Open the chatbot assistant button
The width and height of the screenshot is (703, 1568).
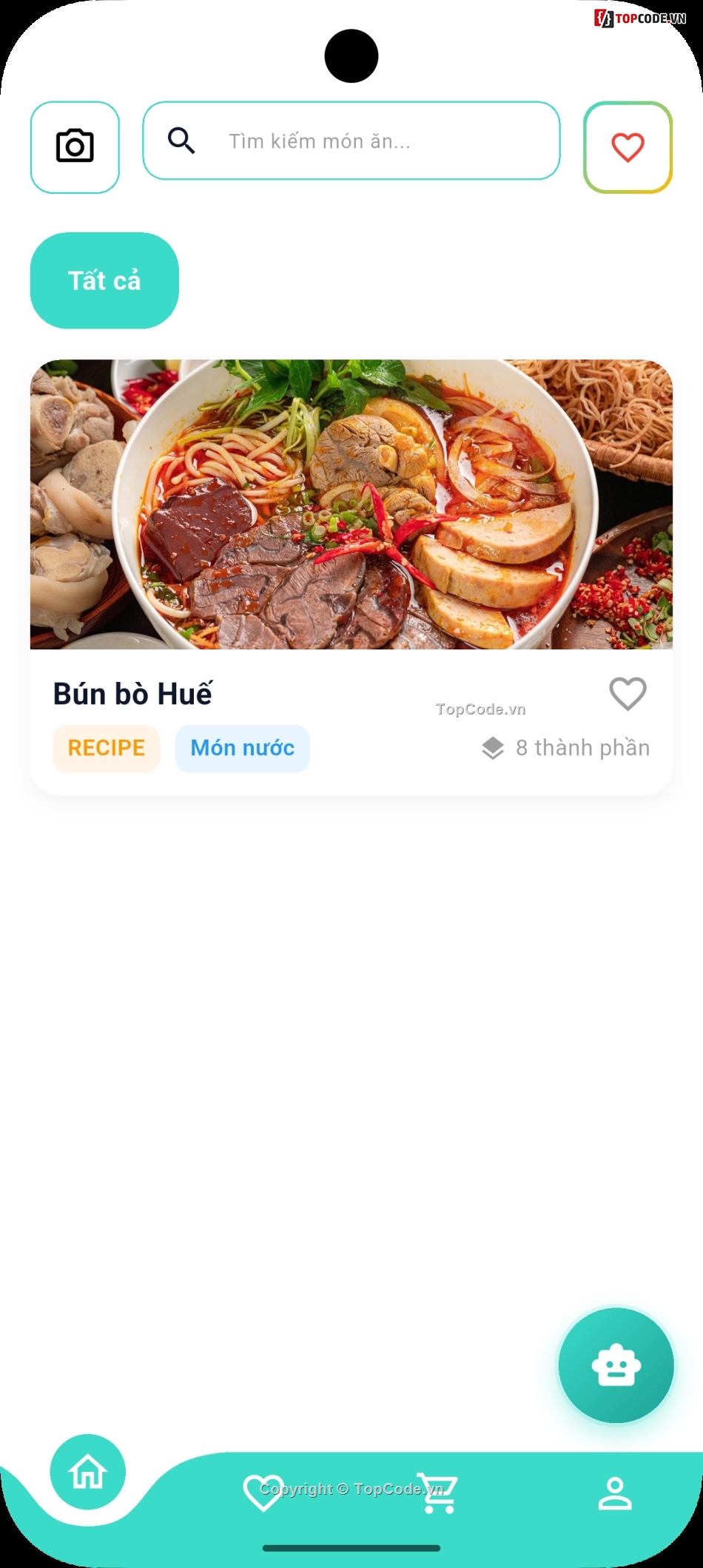(616, 1368)
